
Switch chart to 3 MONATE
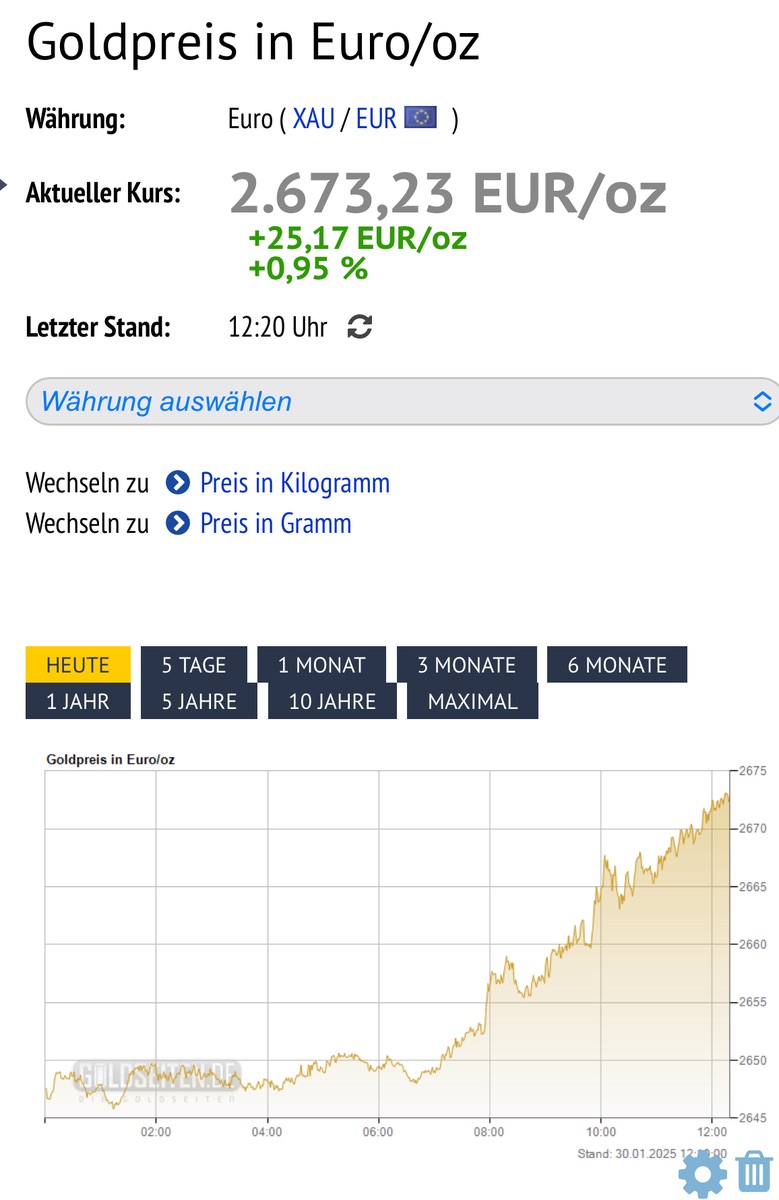[x=466, y=665]
